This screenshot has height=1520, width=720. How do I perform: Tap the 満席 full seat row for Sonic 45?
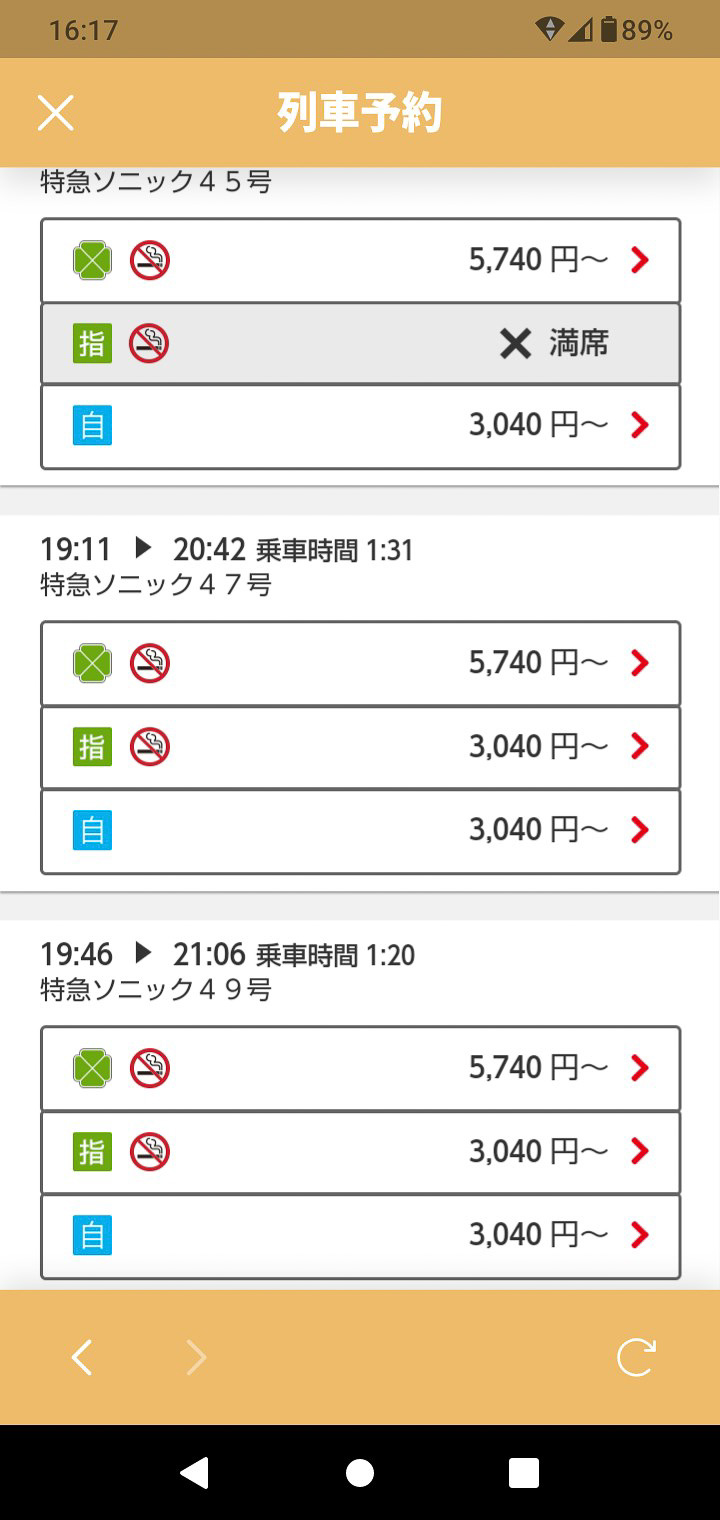pos(360,343)
